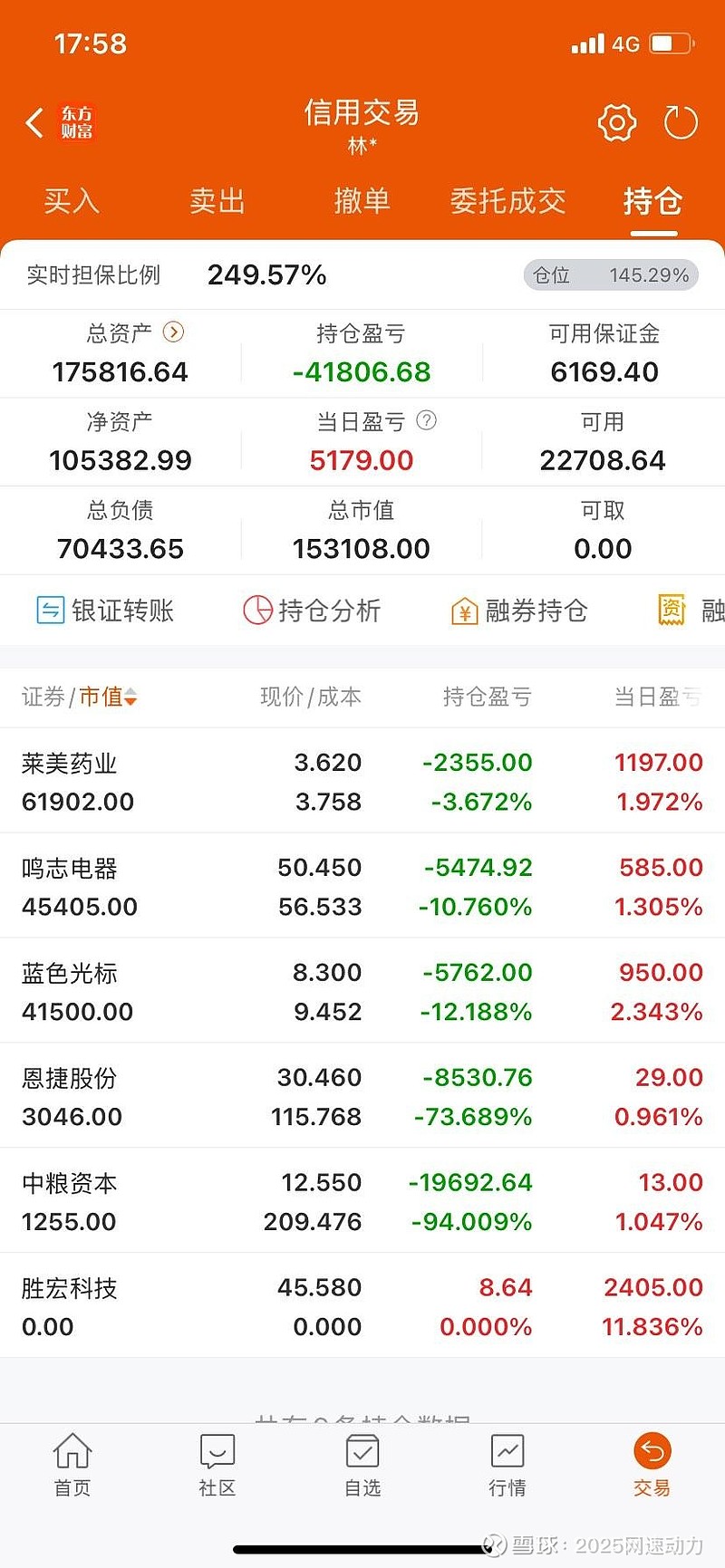Go to 首页 home in bottom navigation
The height and width of the screenshot is (1568, 725).
coord(72,1466)
